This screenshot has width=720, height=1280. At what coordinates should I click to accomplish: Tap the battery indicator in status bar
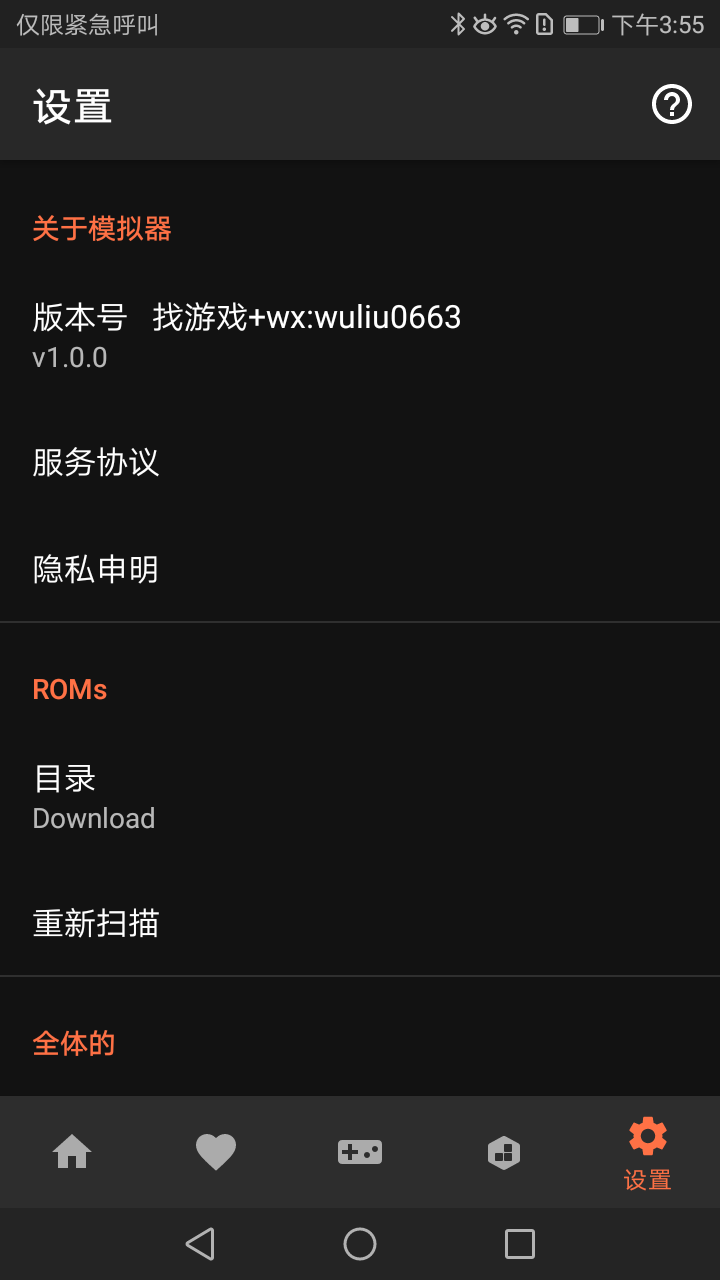tap(582, 24)
